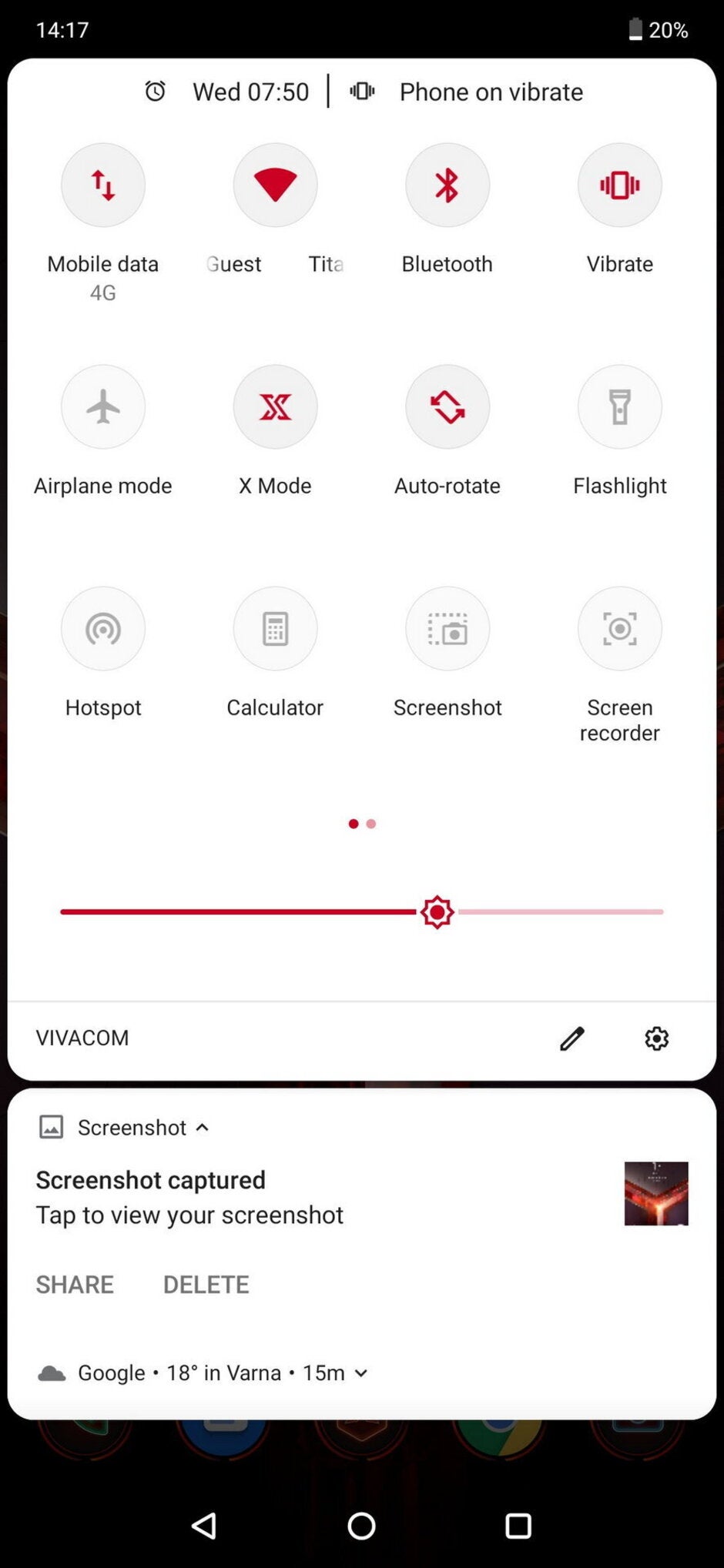The image size is (724, 1568).
Task: Enable Airplane mode
Action: (x=103, y=406)
